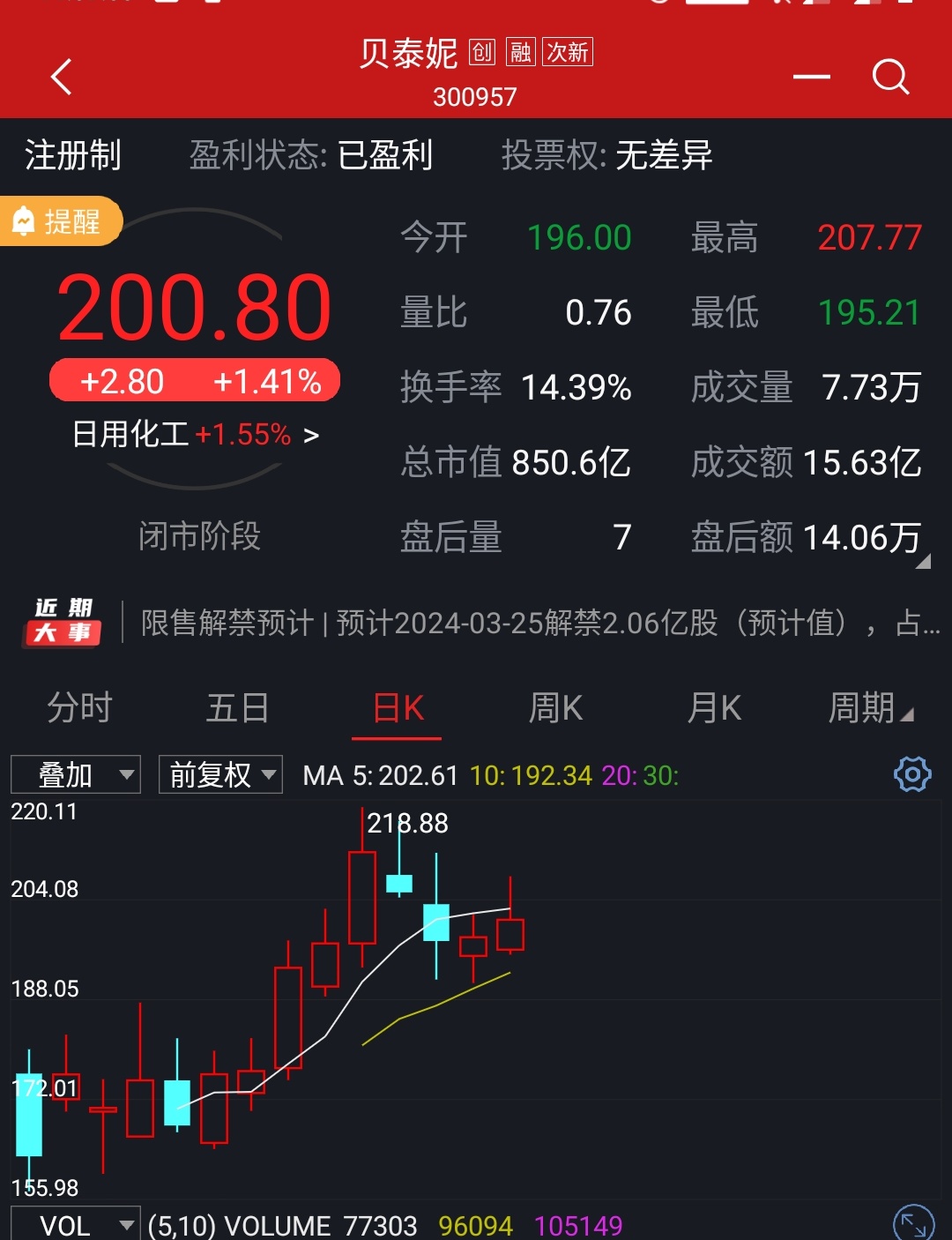
Task: Tap the search icon
Action: pos(891,78)
